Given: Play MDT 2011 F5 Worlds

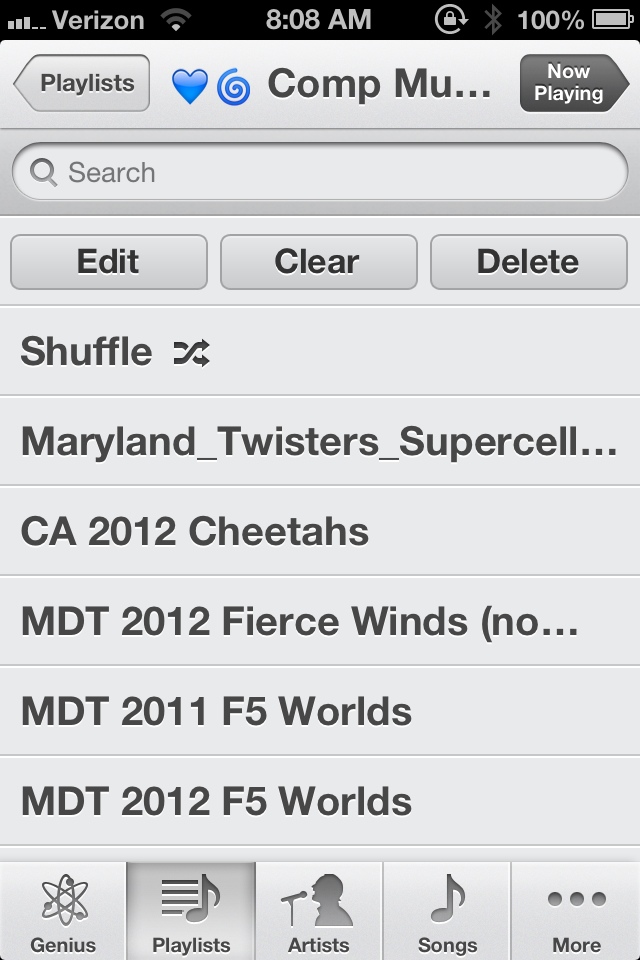Looking at the screenshot, I should coord(320,711).
